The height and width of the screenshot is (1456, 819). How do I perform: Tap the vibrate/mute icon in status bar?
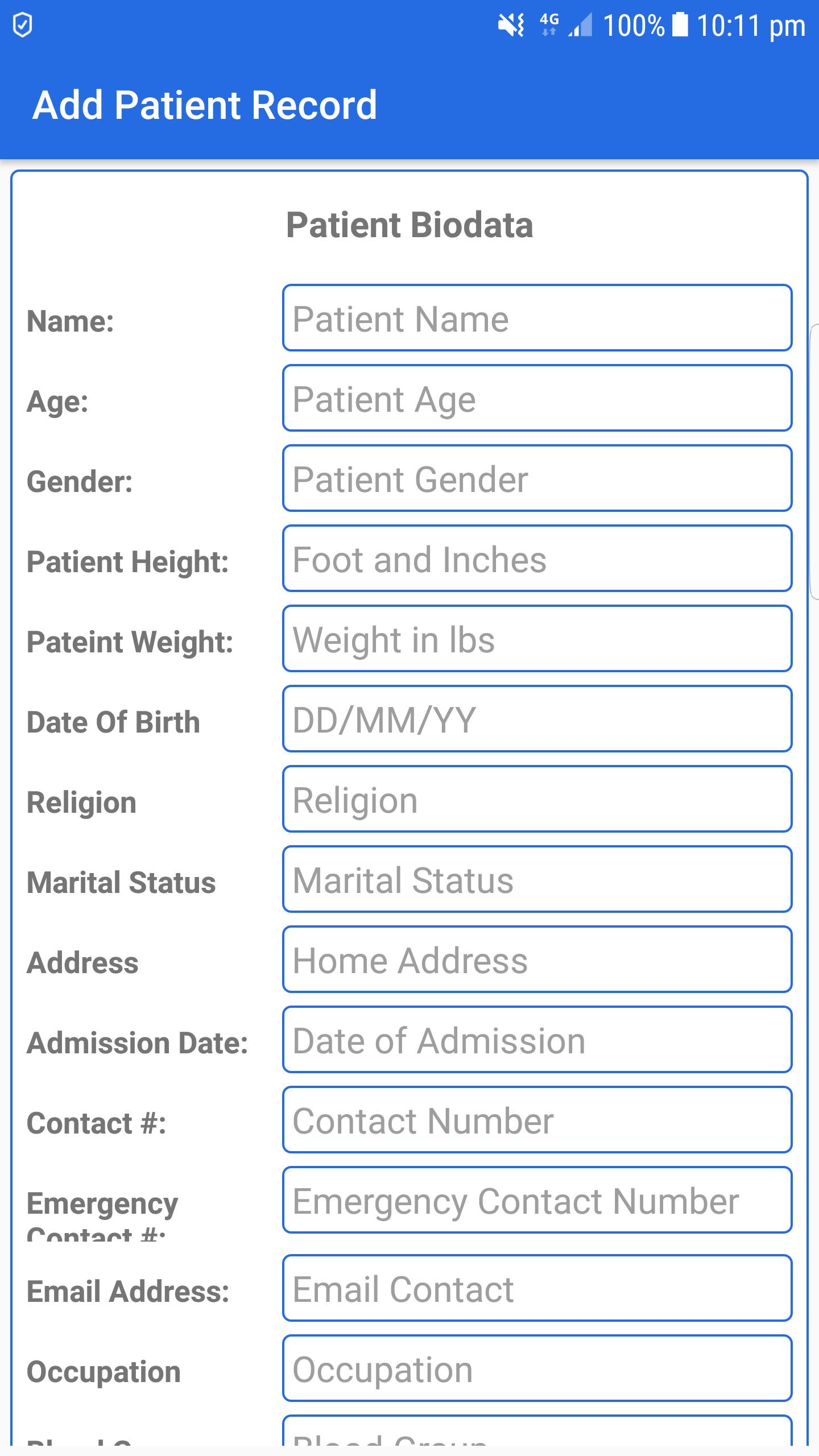[x=511, y=24]
